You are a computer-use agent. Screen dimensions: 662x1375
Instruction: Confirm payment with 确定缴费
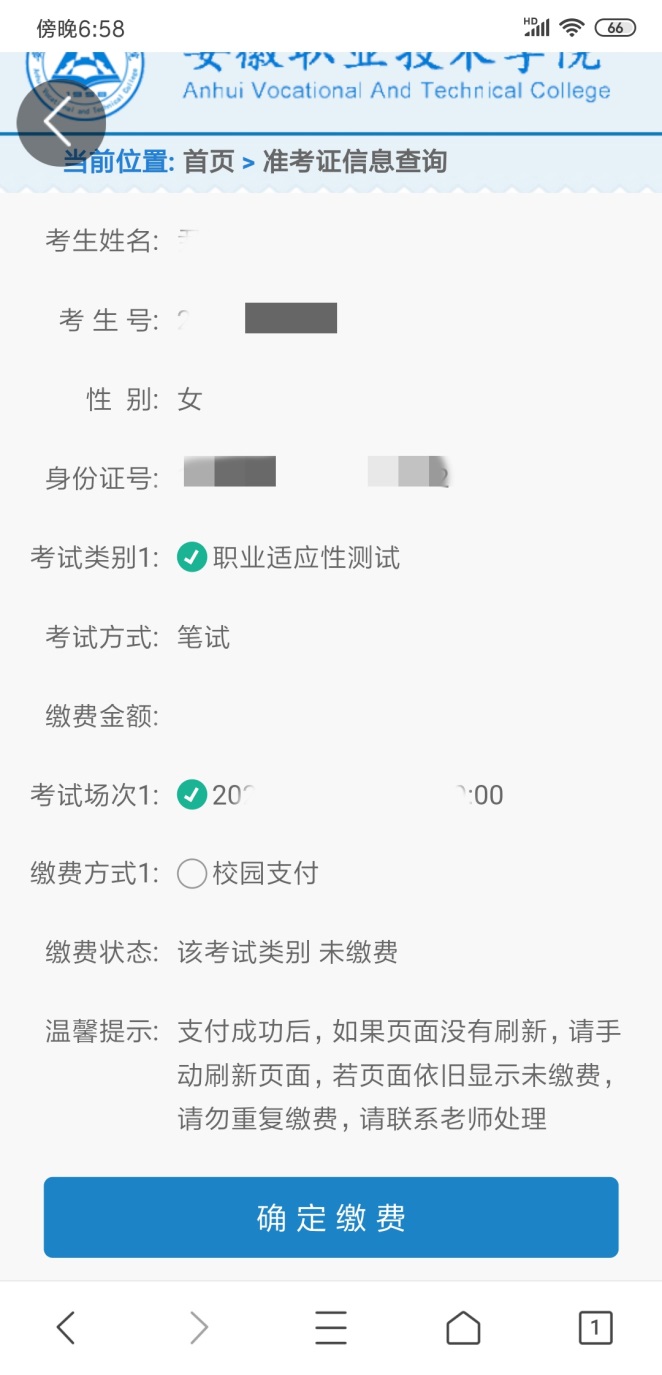331,1217
